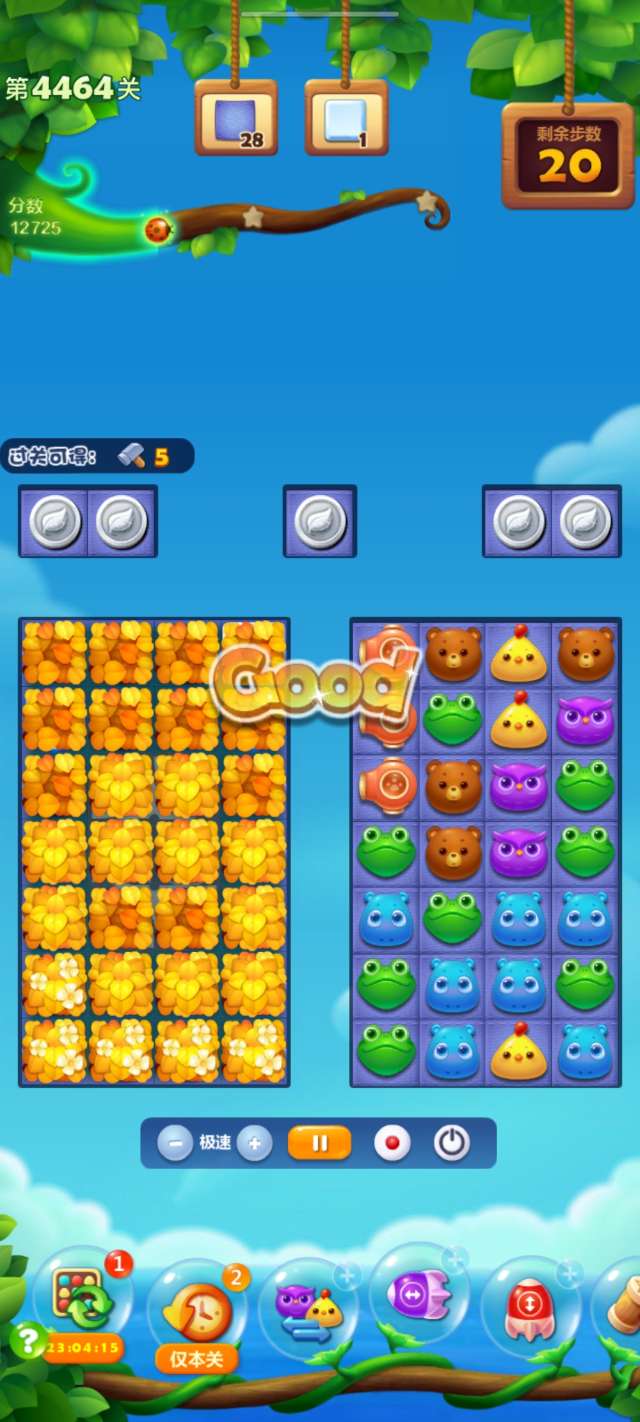Select the purple horizontal rocket booster

point(420,1297)
